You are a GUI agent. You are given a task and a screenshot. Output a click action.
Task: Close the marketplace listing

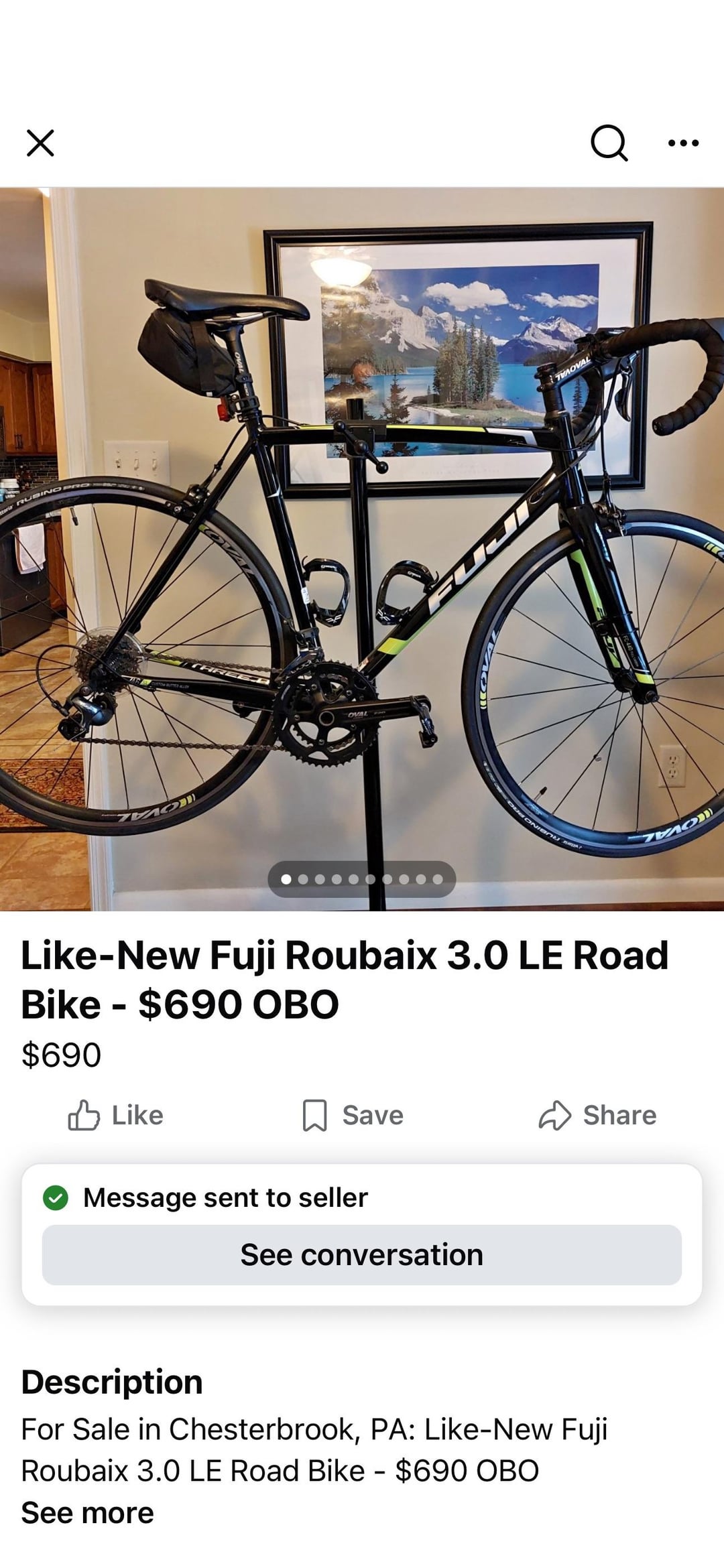pyautogui.click(x=40, y=143)
